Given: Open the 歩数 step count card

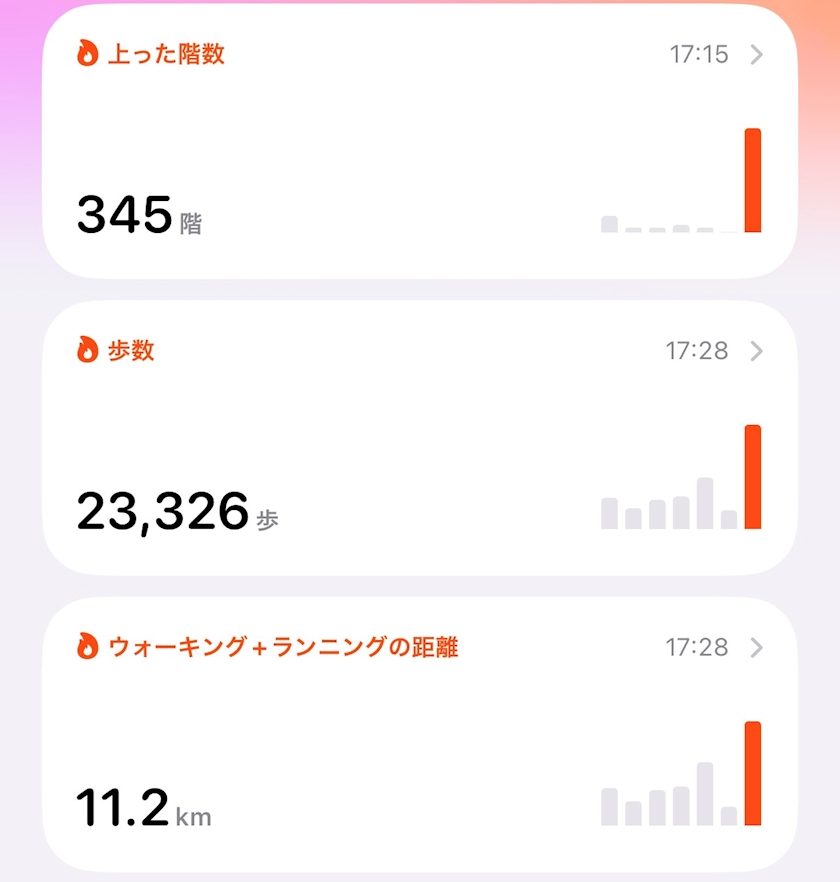Looking at the screenshot, I should (420, 438).
